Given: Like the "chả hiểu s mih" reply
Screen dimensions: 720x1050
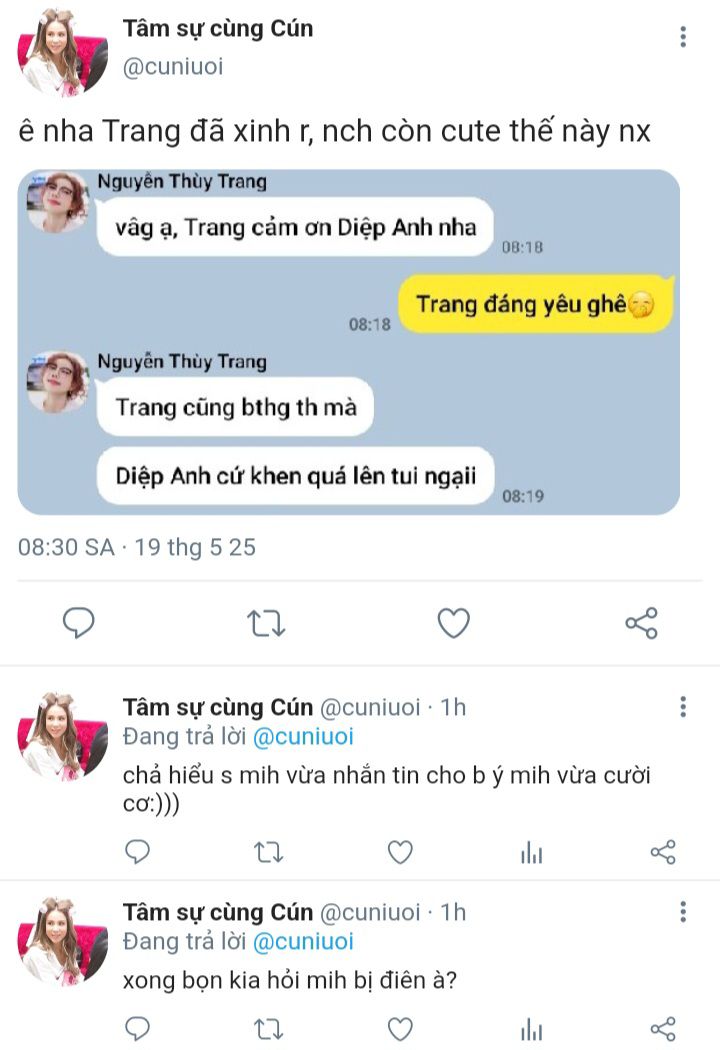Looking at the screenshot, I should click(x=400, y=852).
